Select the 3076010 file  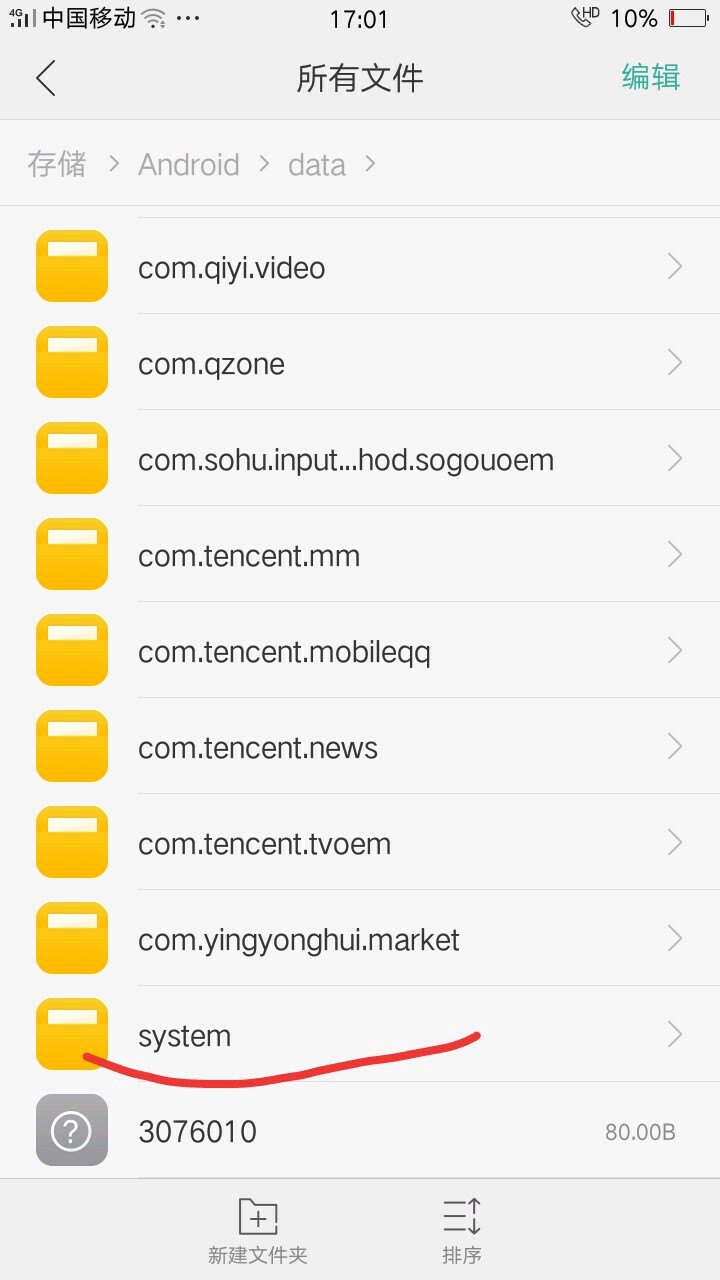coord(360,1131)
